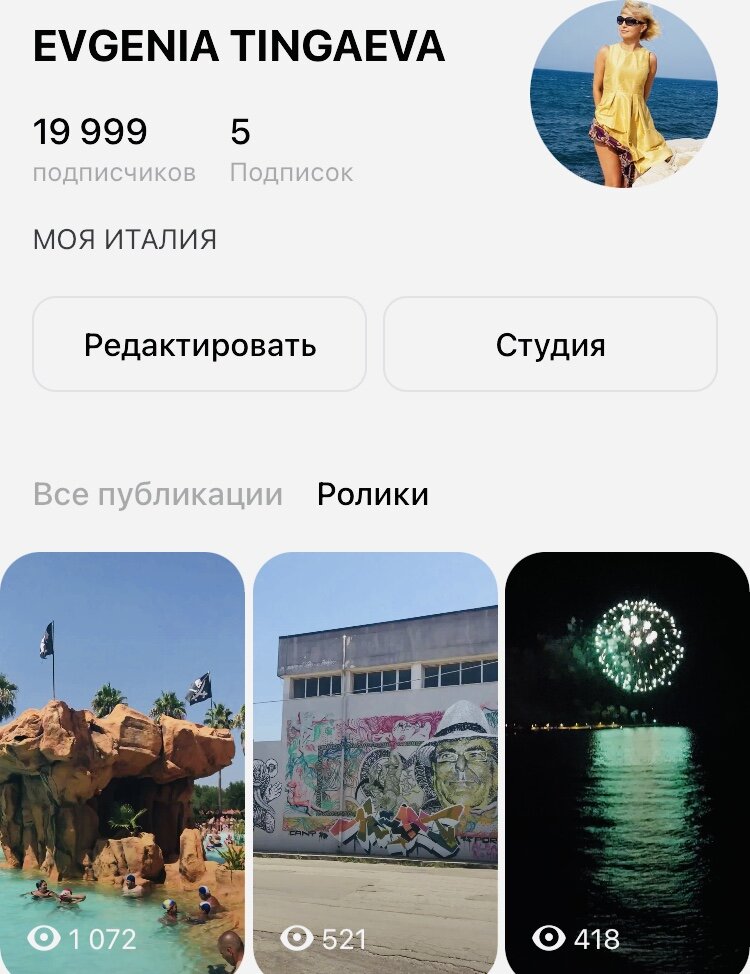The image size is (750, 974).
Task: Open the Редактировать button
Action: tap(202, 346)
